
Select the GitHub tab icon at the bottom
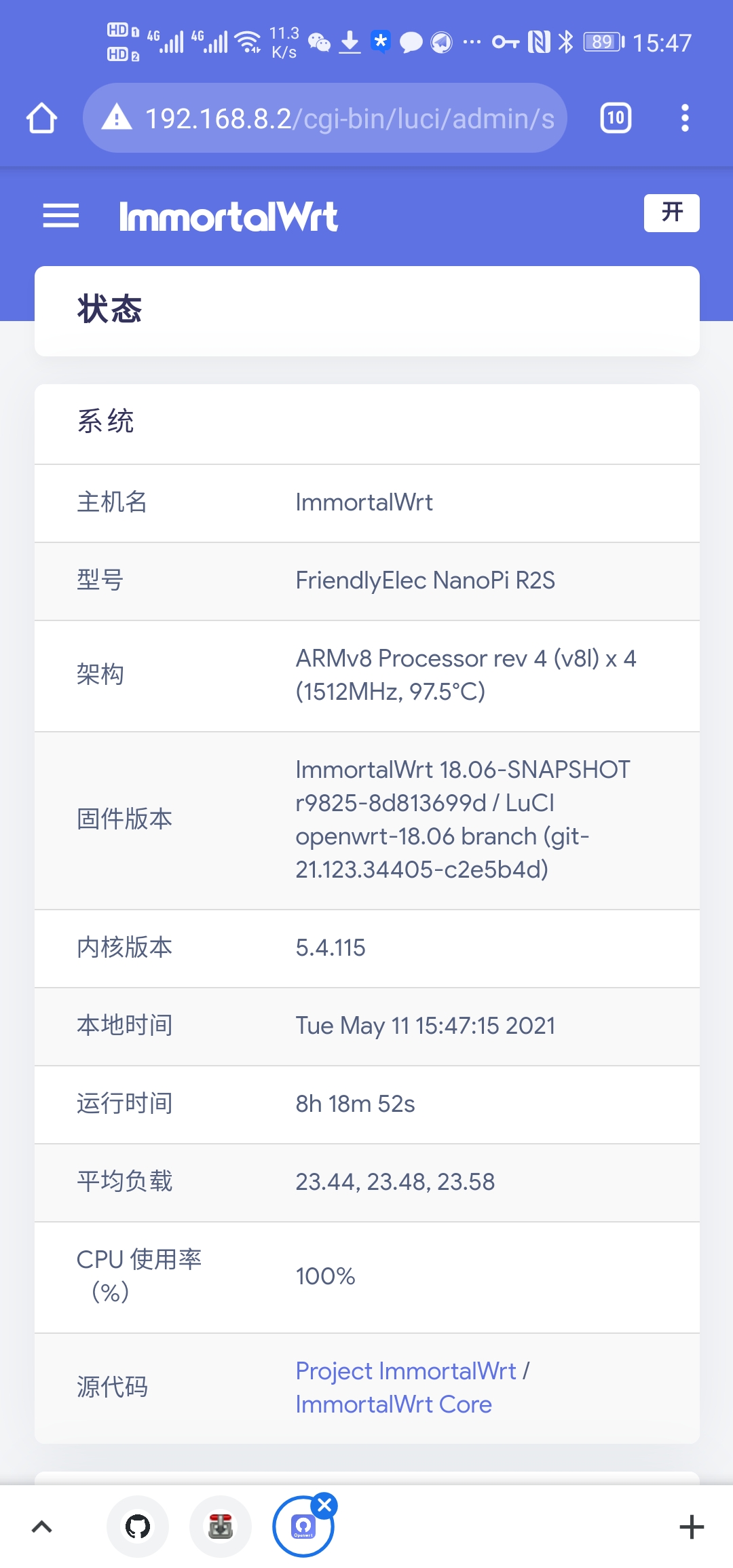tap(138, 1524)
